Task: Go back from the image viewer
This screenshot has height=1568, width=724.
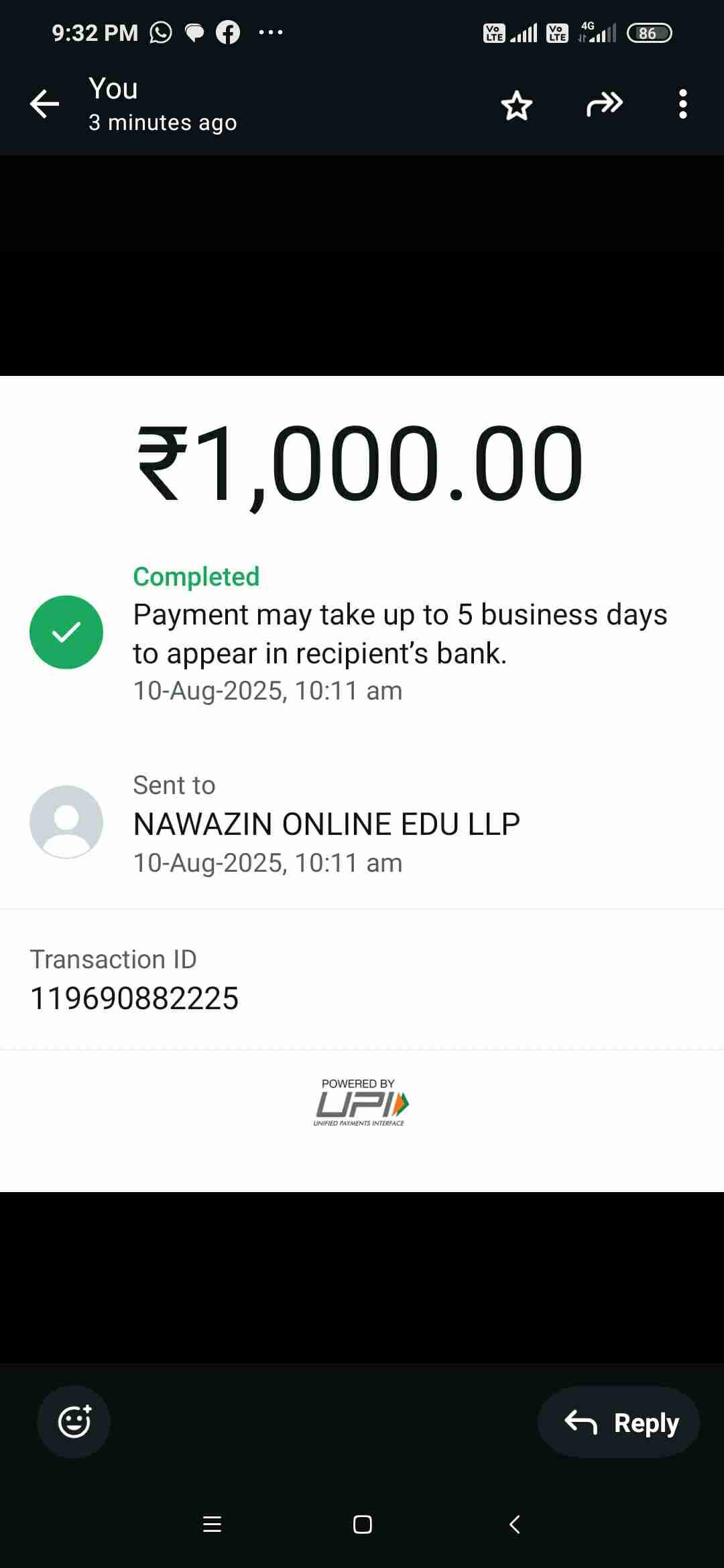Action: (44, 105)
